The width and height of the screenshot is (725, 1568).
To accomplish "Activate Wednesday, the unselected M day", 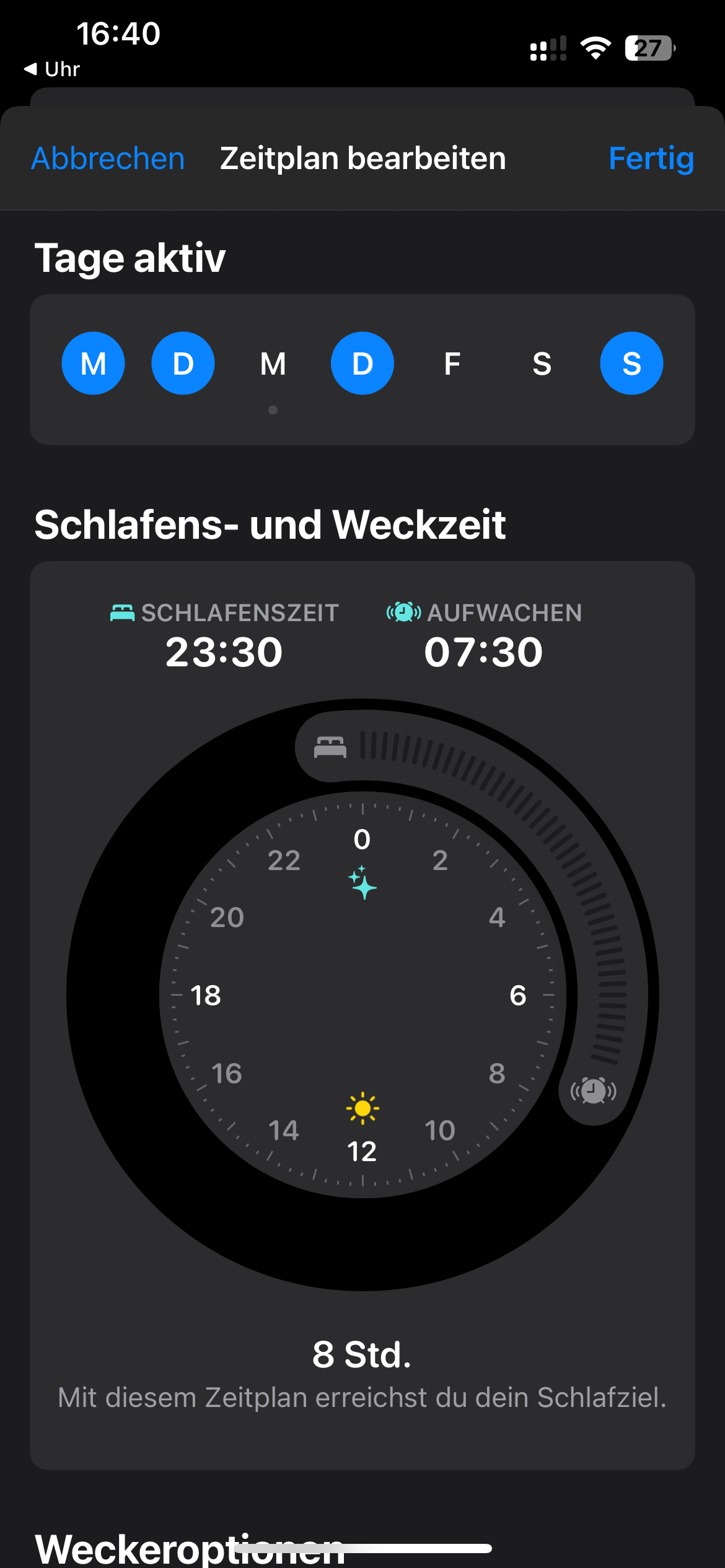I will point(273,364).
